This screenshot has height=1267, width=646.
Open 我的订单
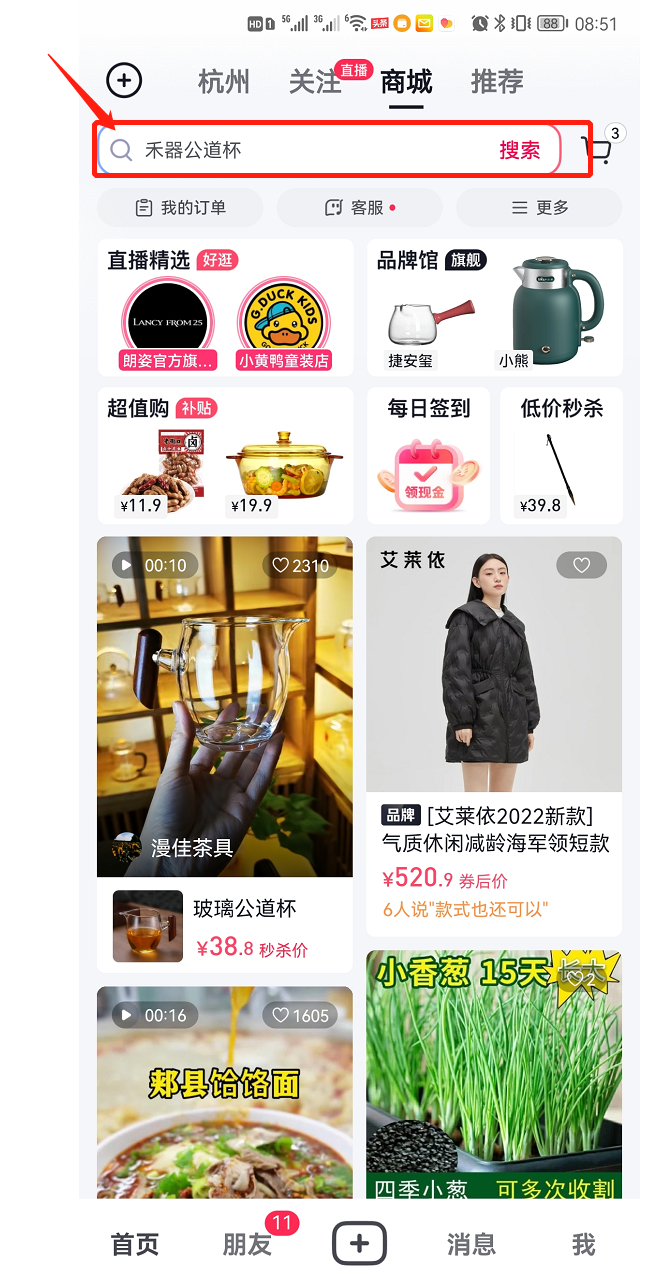coord(180,207)
